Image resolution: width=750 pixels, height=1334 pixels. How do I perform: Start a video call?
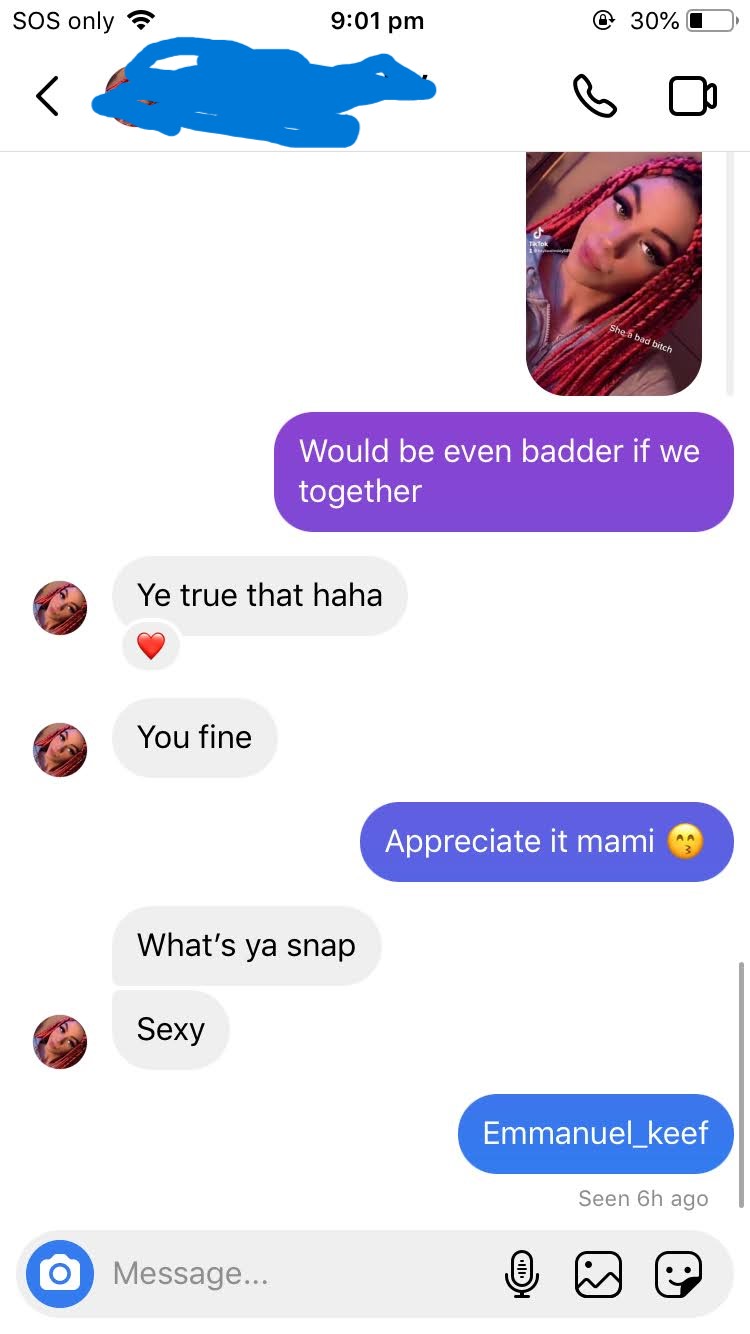[x=692, y=97]
